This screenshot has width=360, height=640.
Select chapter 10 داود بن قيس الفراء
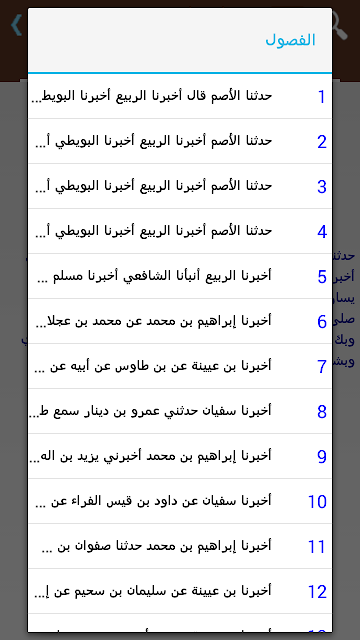click(x=180, y=501)
